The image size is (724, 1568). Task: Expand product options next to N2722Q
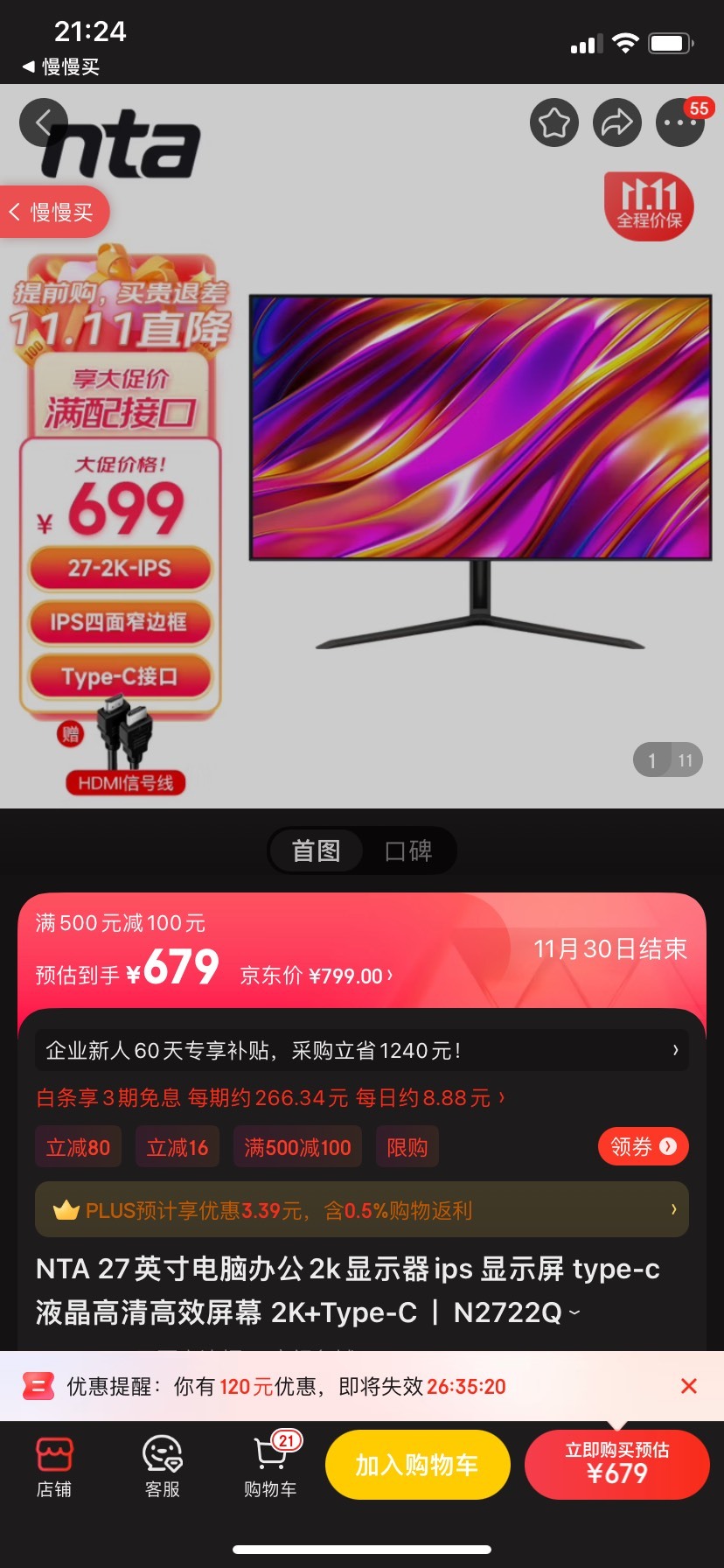tap(574, 1312)
